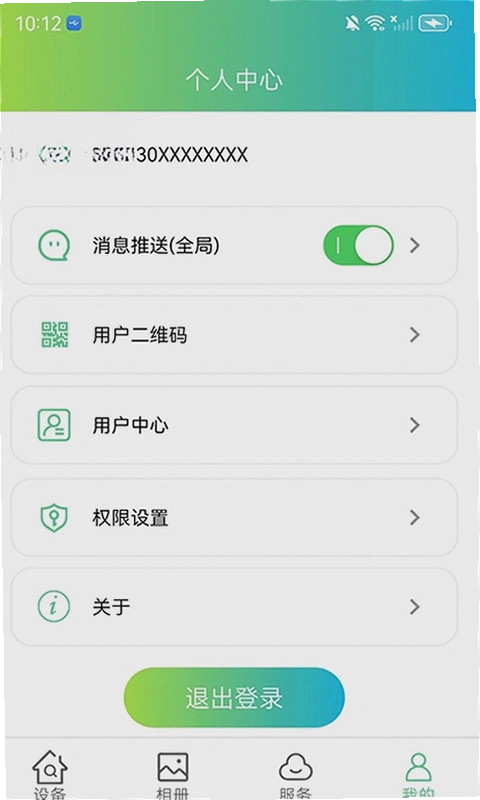
Task: Open 用户中心
Action: [234, 425]
